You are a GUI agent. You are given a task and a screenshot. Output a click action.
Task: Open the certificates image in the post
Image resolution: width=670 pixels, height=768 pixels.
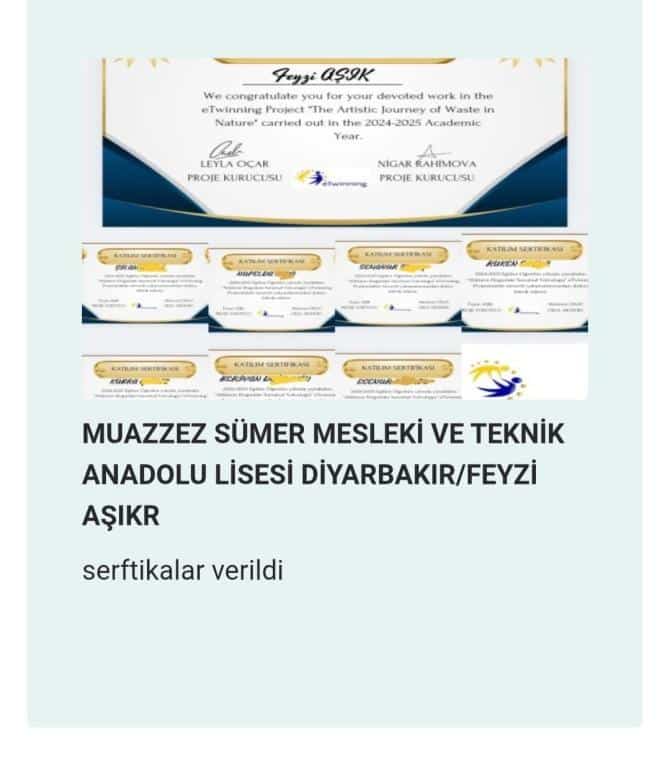335,228
